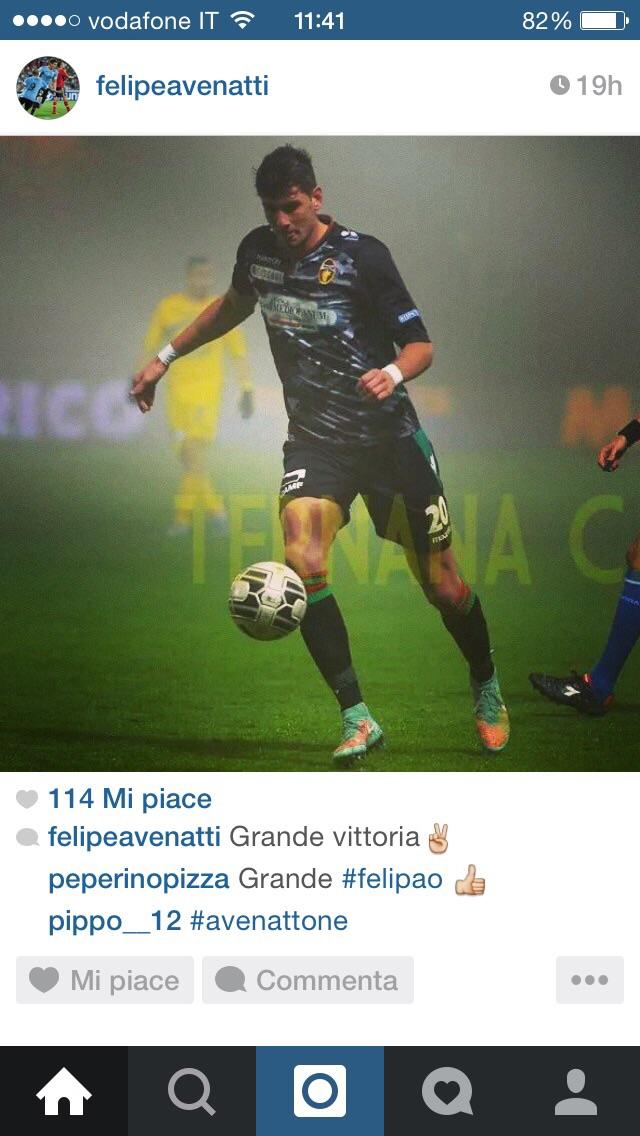The width and height of the screenshot is (640, 1136).
Task: Open the felipeavenatti username in the post header
Action: 182,86
